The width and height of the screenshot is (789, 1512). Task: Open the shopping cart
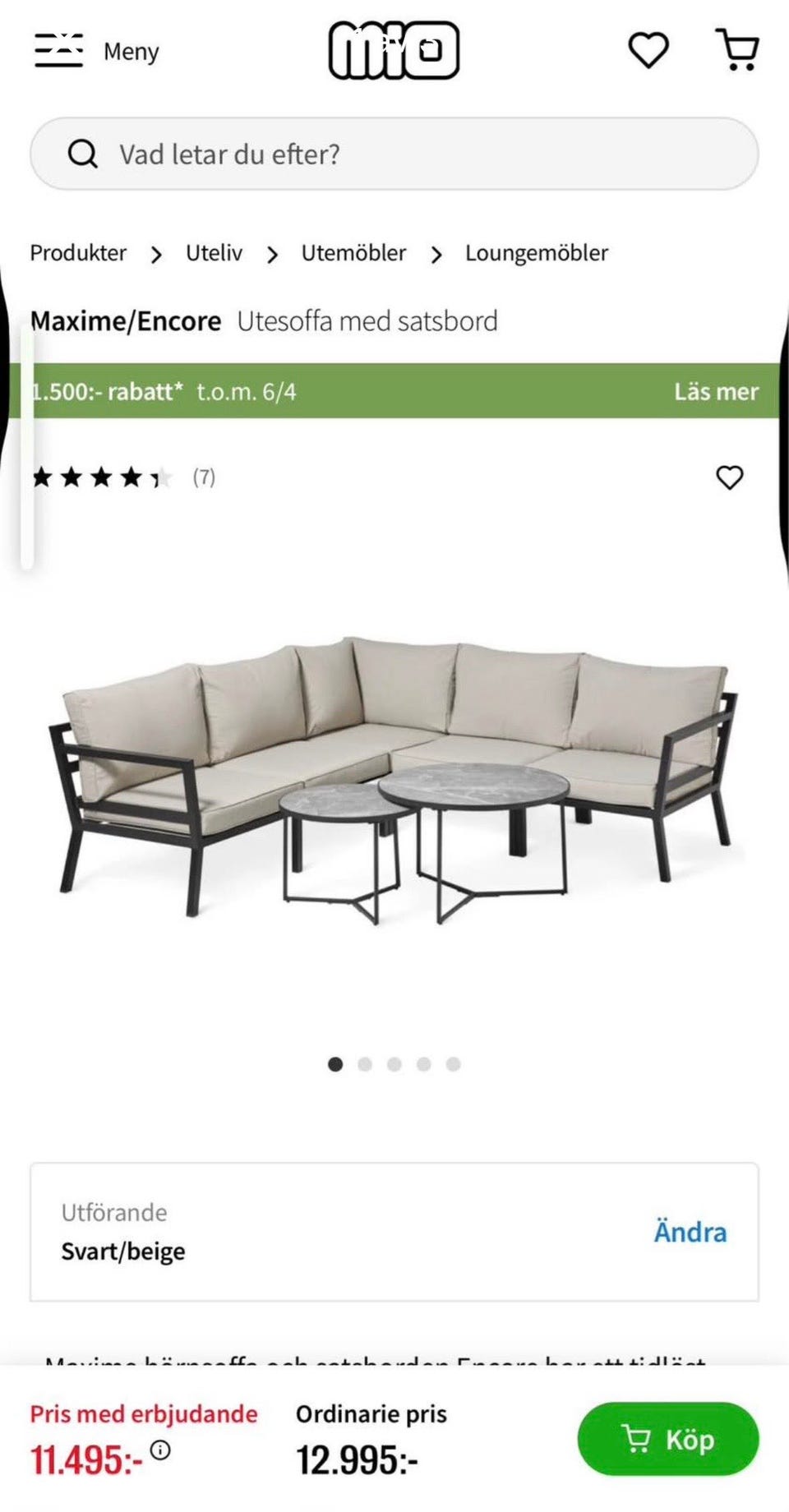(737, 51)
